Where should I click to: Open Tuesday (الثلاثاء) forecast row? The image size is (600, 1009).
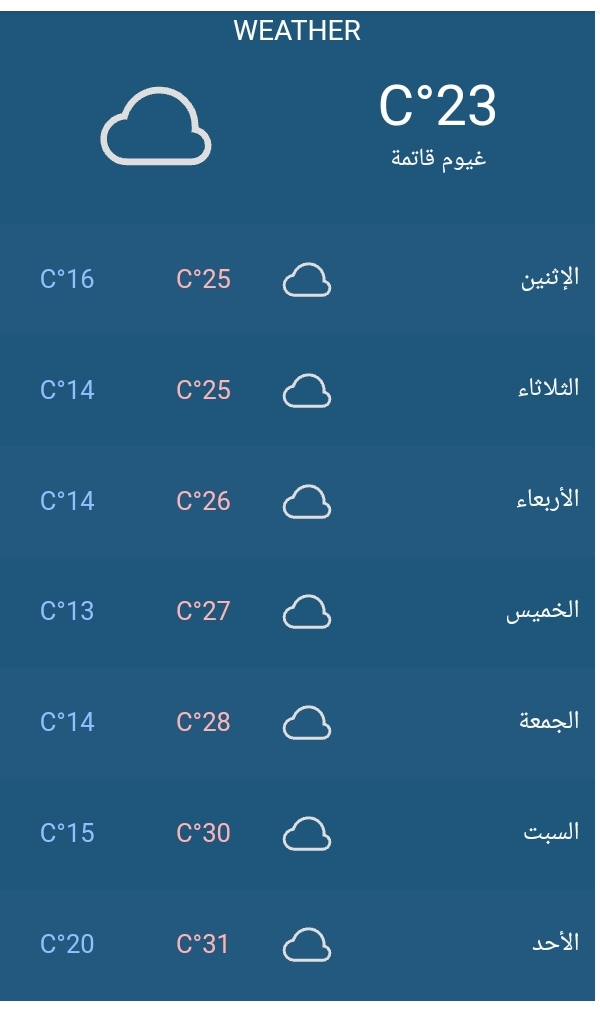coord(297,390)
